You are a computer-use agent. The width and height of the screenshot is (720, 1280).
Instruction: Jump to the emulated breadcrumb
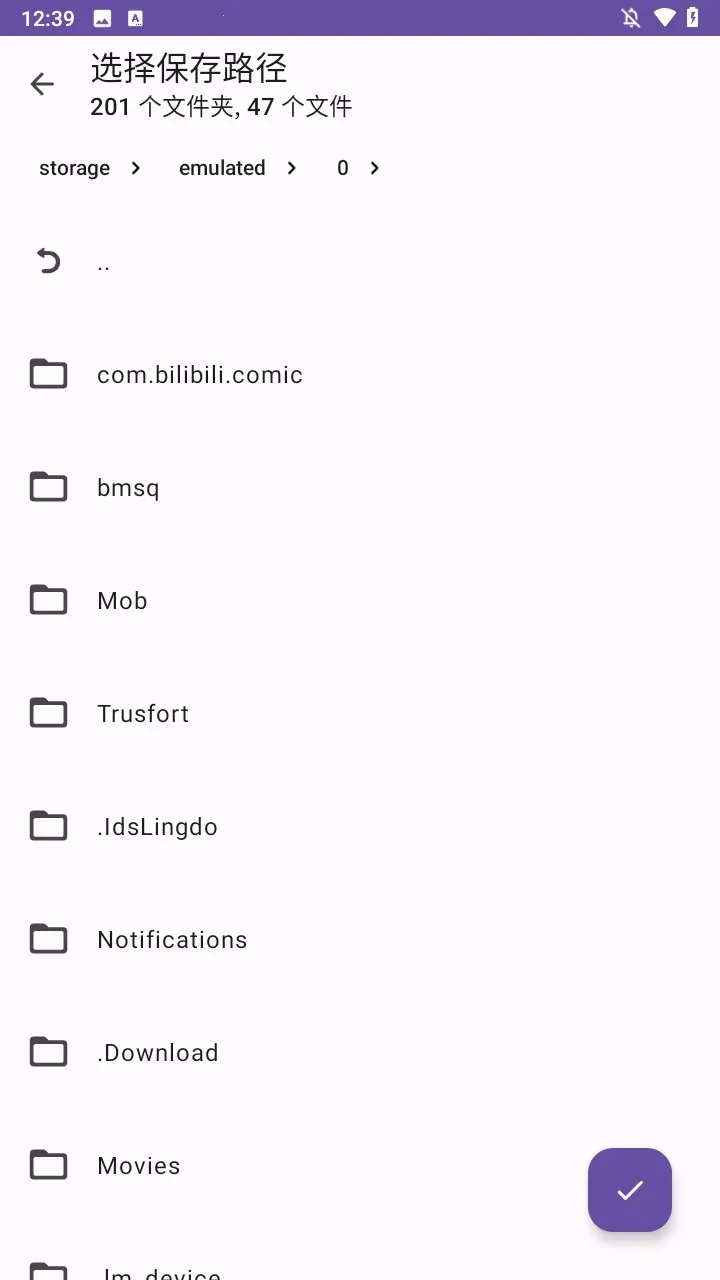point(222,168)
